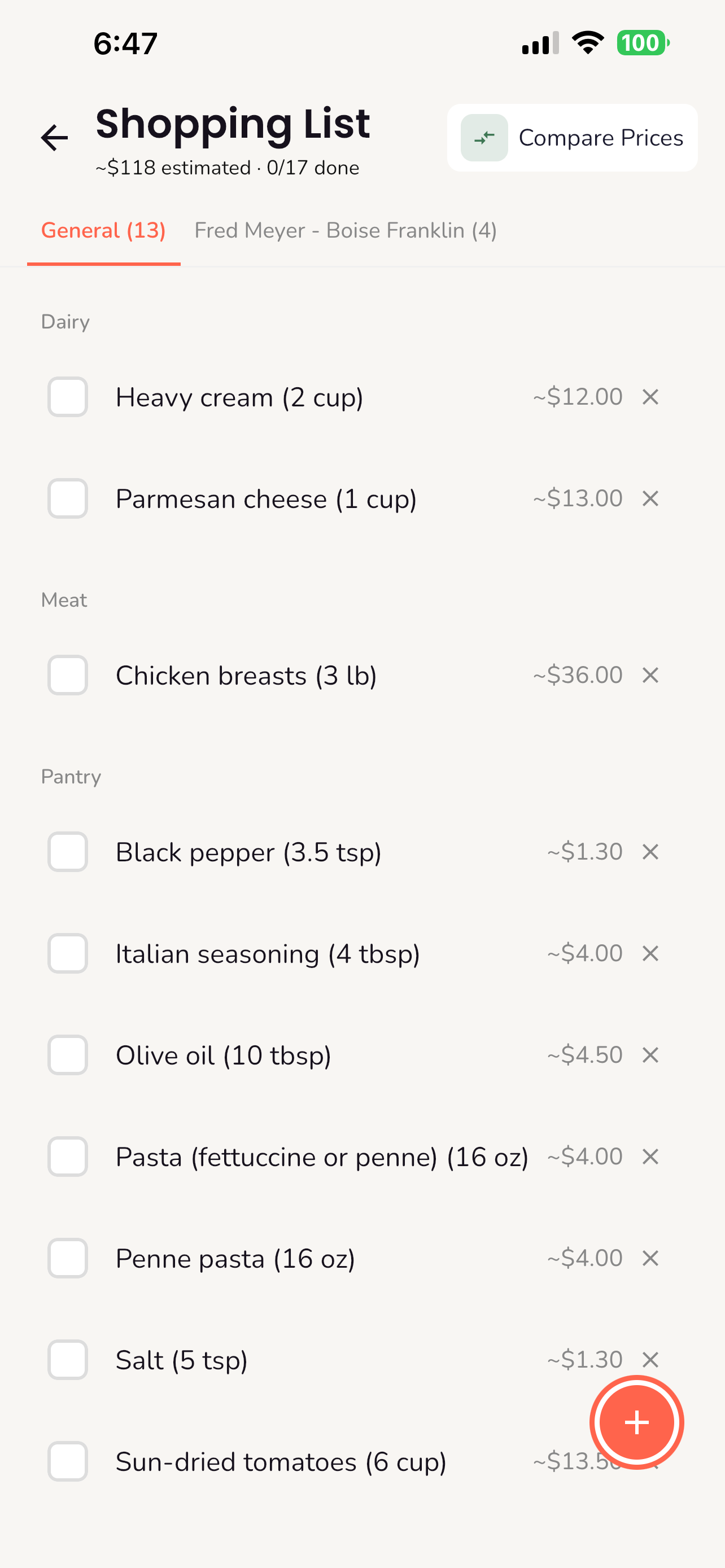The image size is (725, 1568).
Task: Tap the back arrow to exit Shopping List
Action: [x=54, y=137]
